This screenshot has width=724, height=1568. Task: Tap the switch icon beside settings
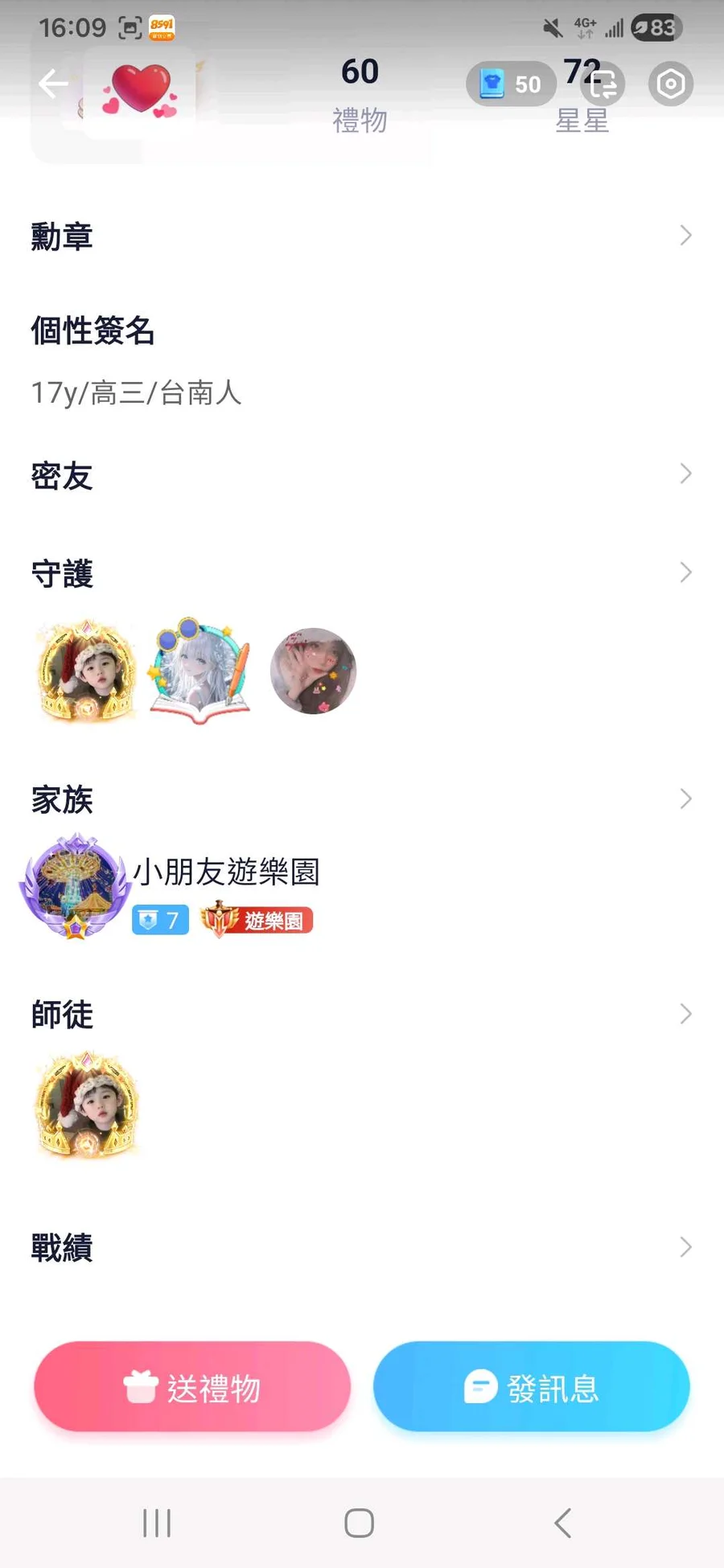603,84
